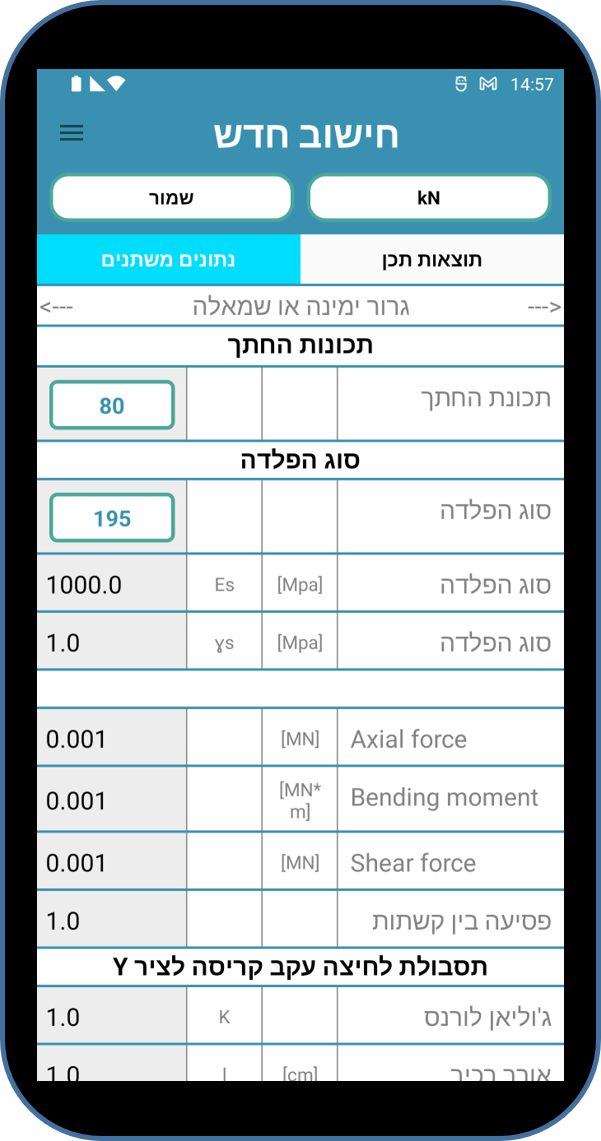
Task: Tap the kN units button
Action: click(429, 197)
